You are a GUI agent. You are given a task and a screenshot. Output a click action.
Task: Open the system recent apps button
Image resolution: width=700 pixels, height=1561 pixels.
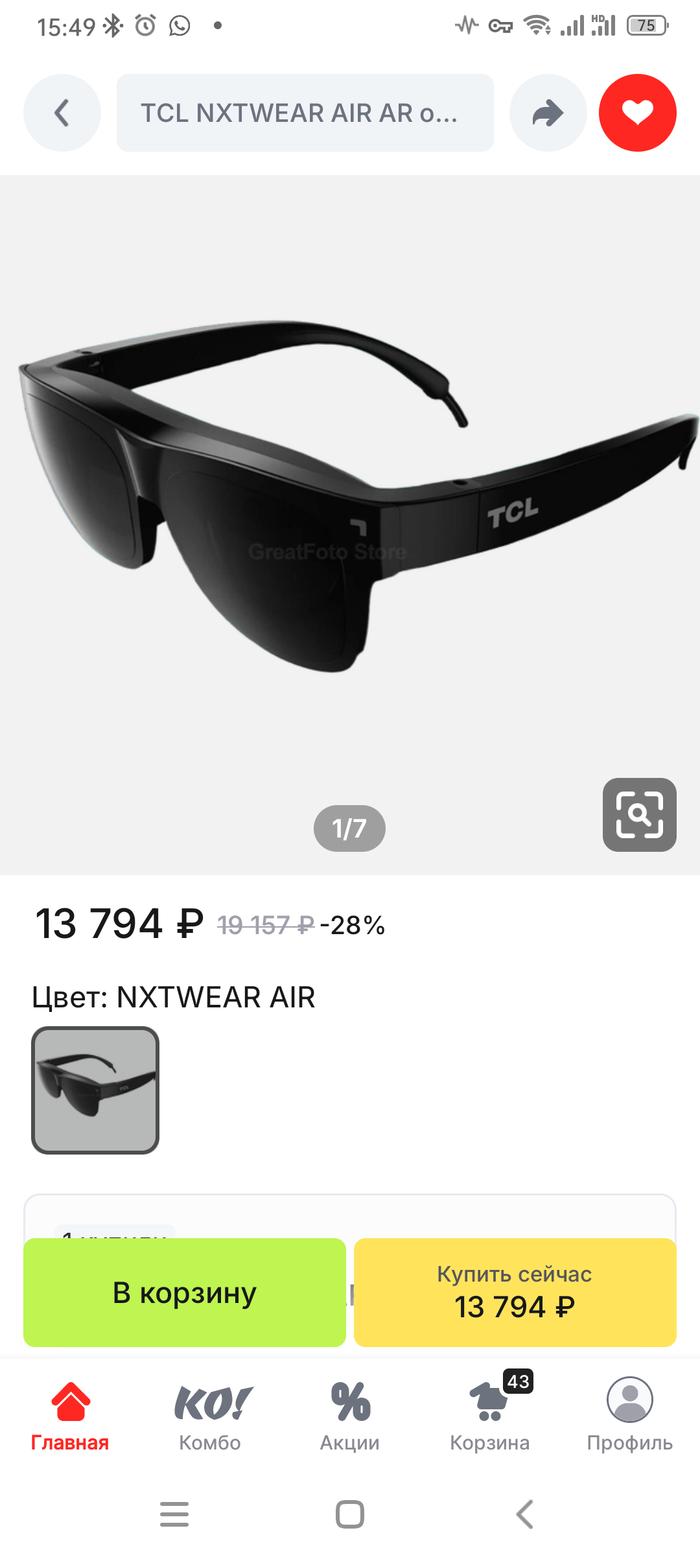click(x=174, y=1514)
